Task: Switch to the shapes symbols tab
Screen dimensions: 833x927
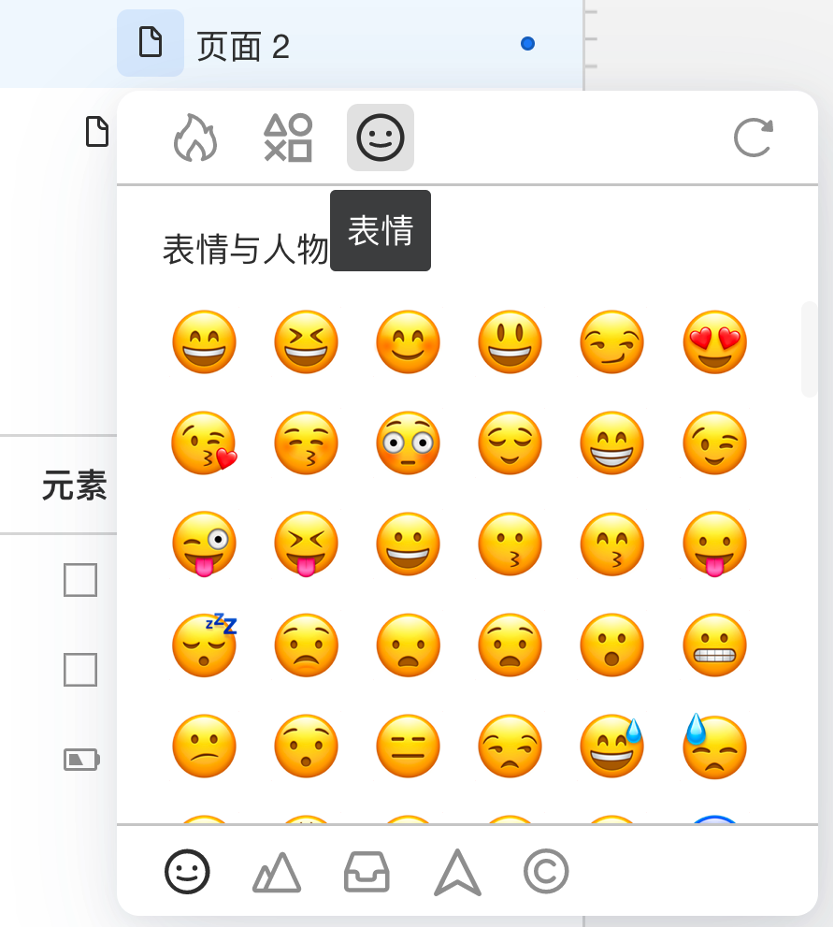Action: pos(288,138)
